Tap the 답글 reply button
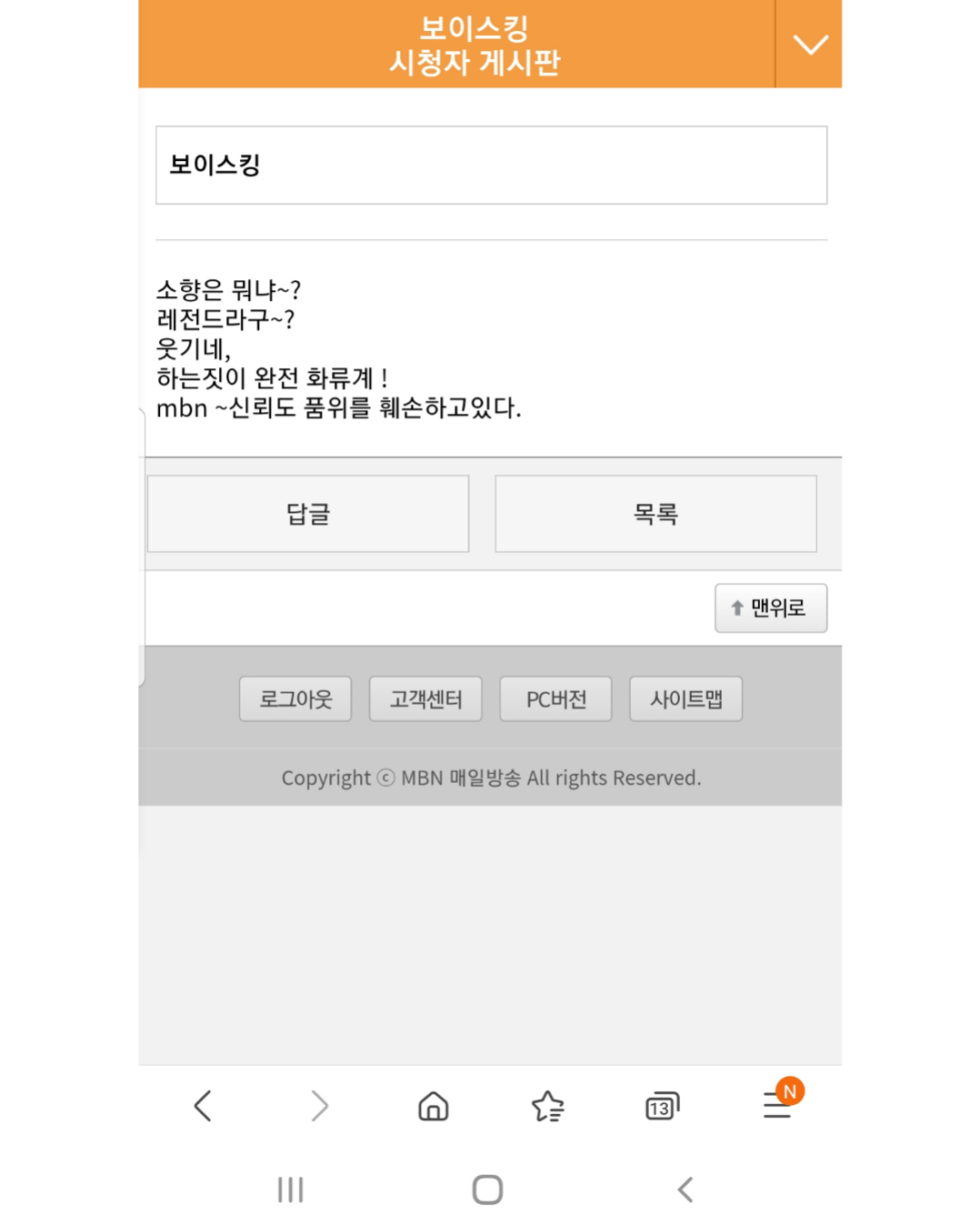This screenshot has width=980, height=1225. pos(308,514)
